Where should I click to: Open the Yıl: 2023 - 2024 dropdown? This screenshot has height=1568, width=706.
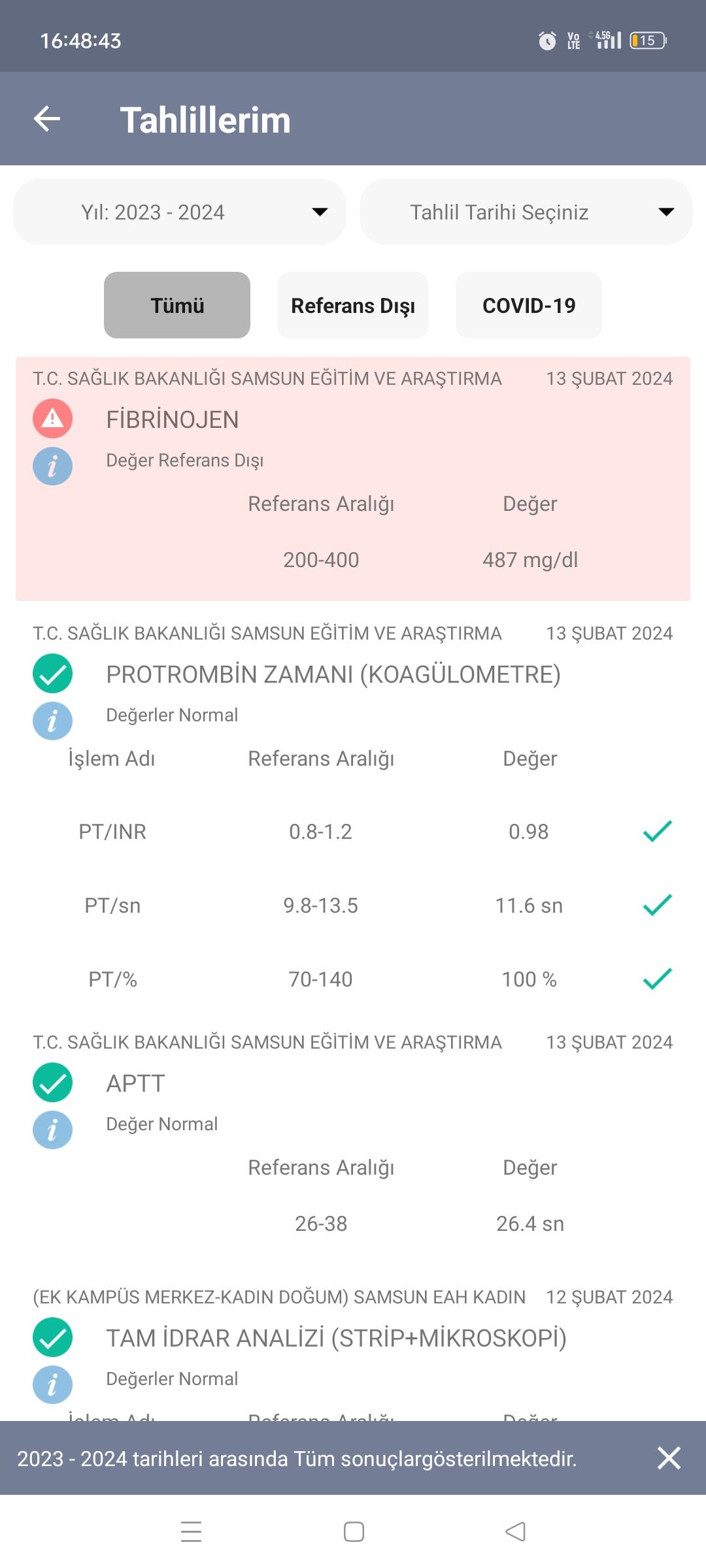(x=180, y=212)
